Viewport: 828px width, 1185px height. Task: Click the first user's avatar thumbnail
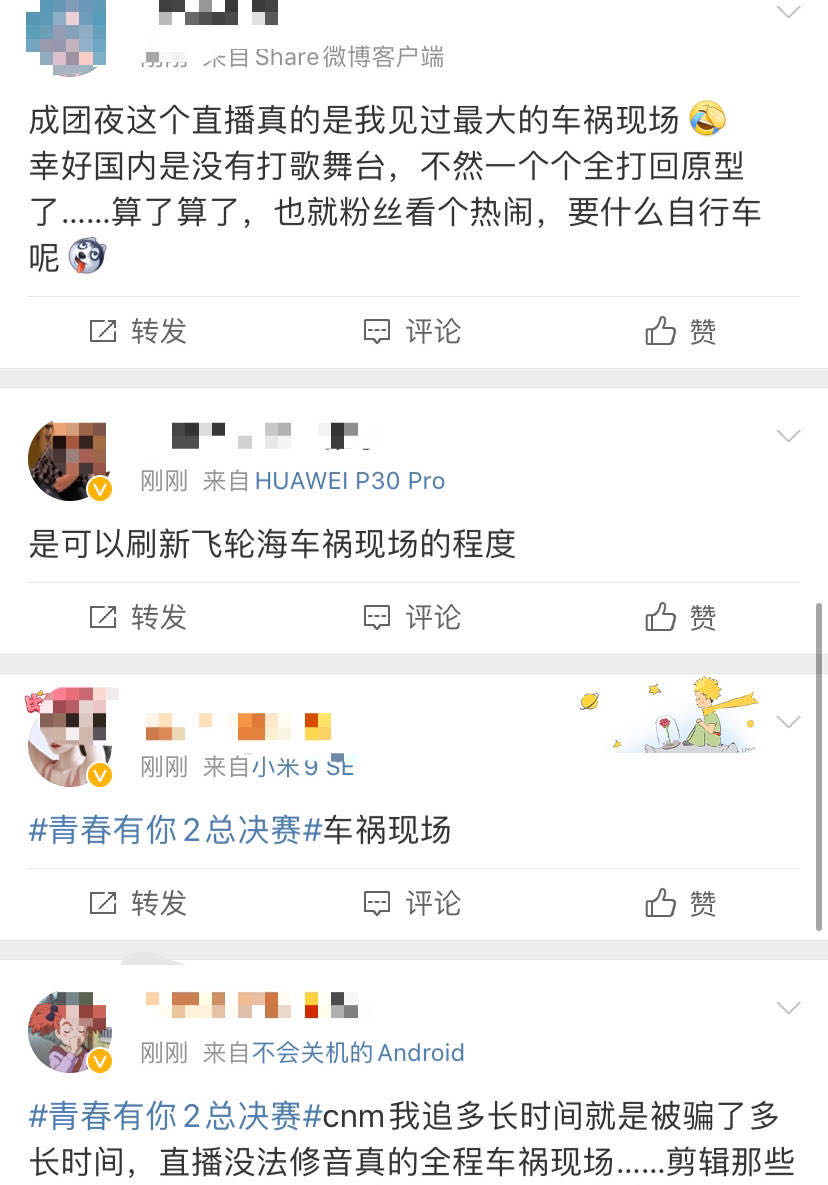[68, 35]
